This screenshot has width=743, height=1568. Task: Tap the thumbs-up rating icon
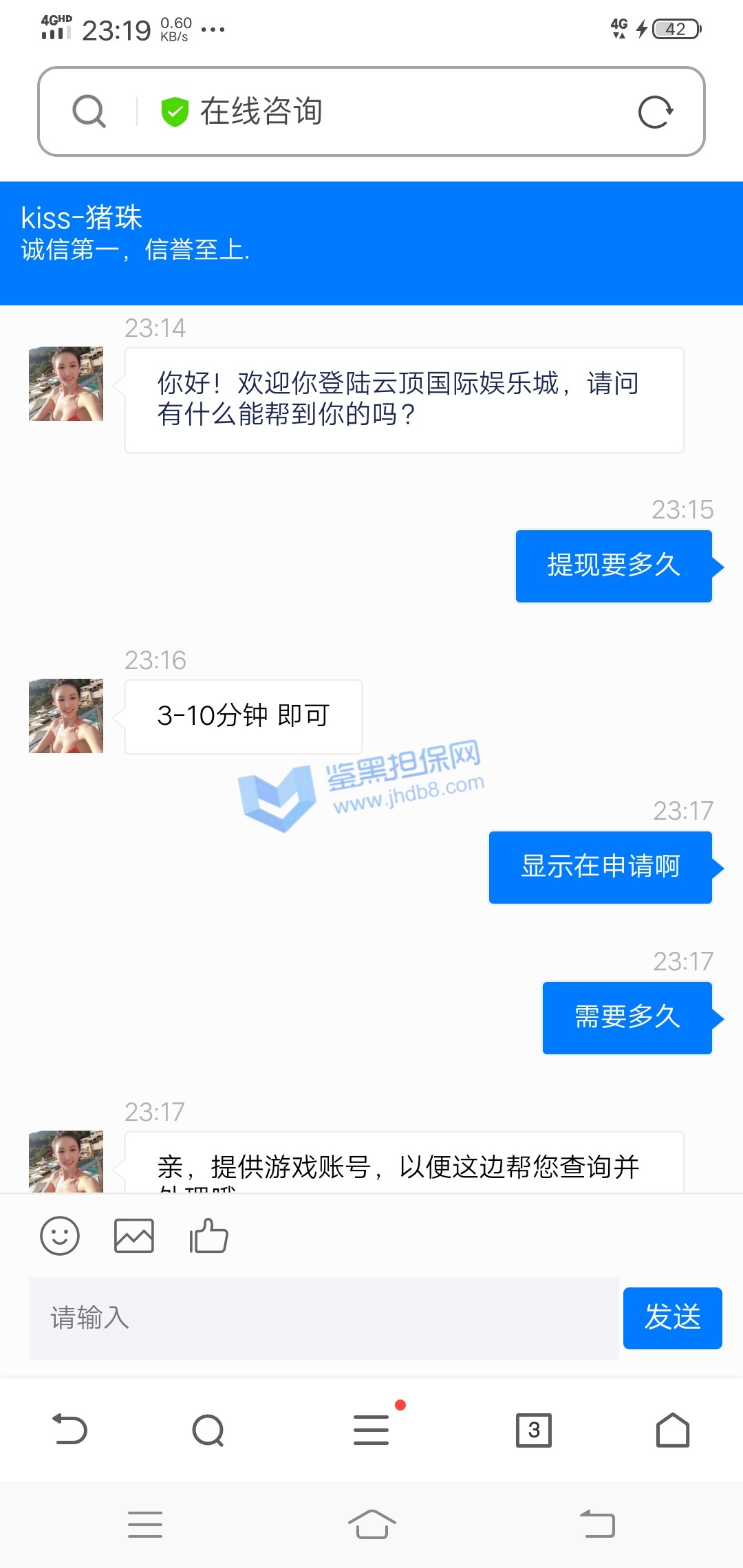pos(208,1236)
